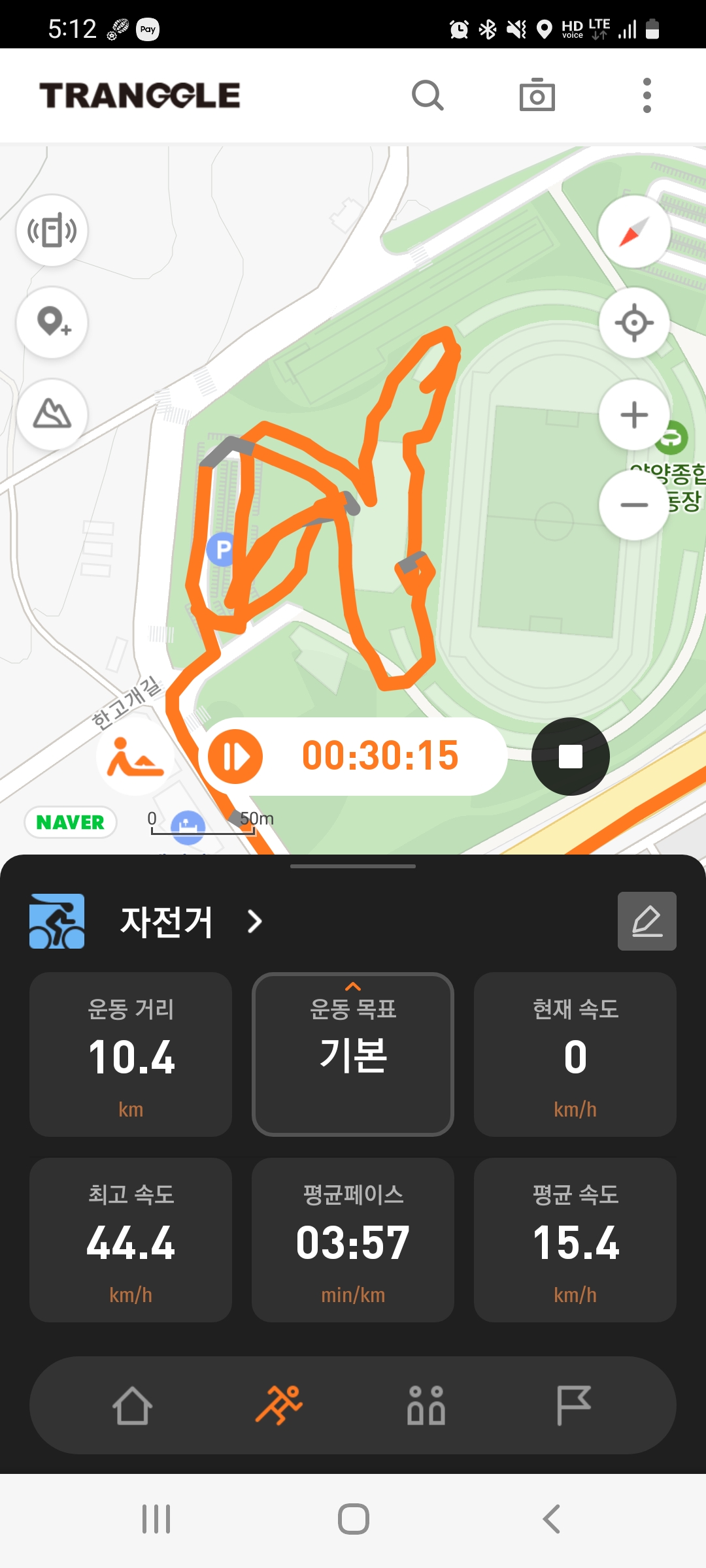Pause or resume the workout timer

(x=235, y=757)
